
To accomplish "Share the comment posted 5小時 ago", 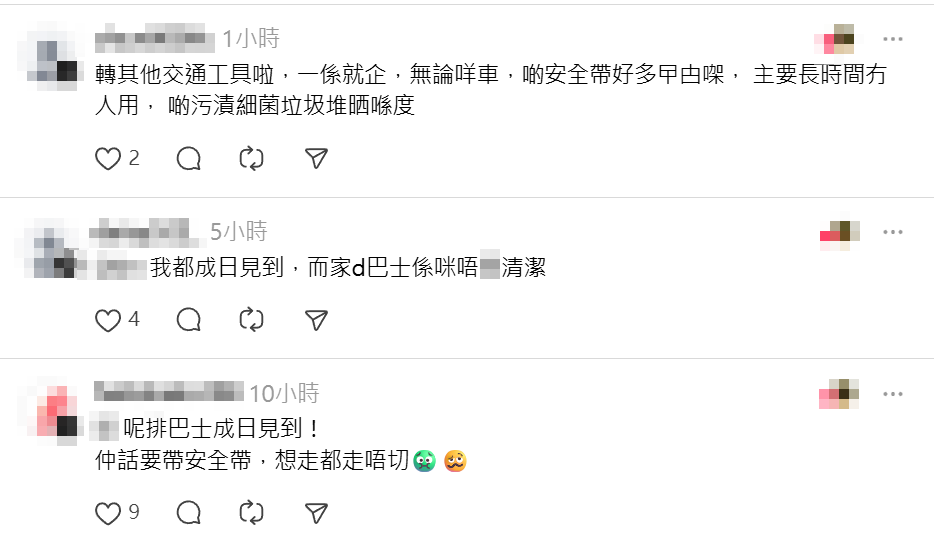I will (316, 320).
